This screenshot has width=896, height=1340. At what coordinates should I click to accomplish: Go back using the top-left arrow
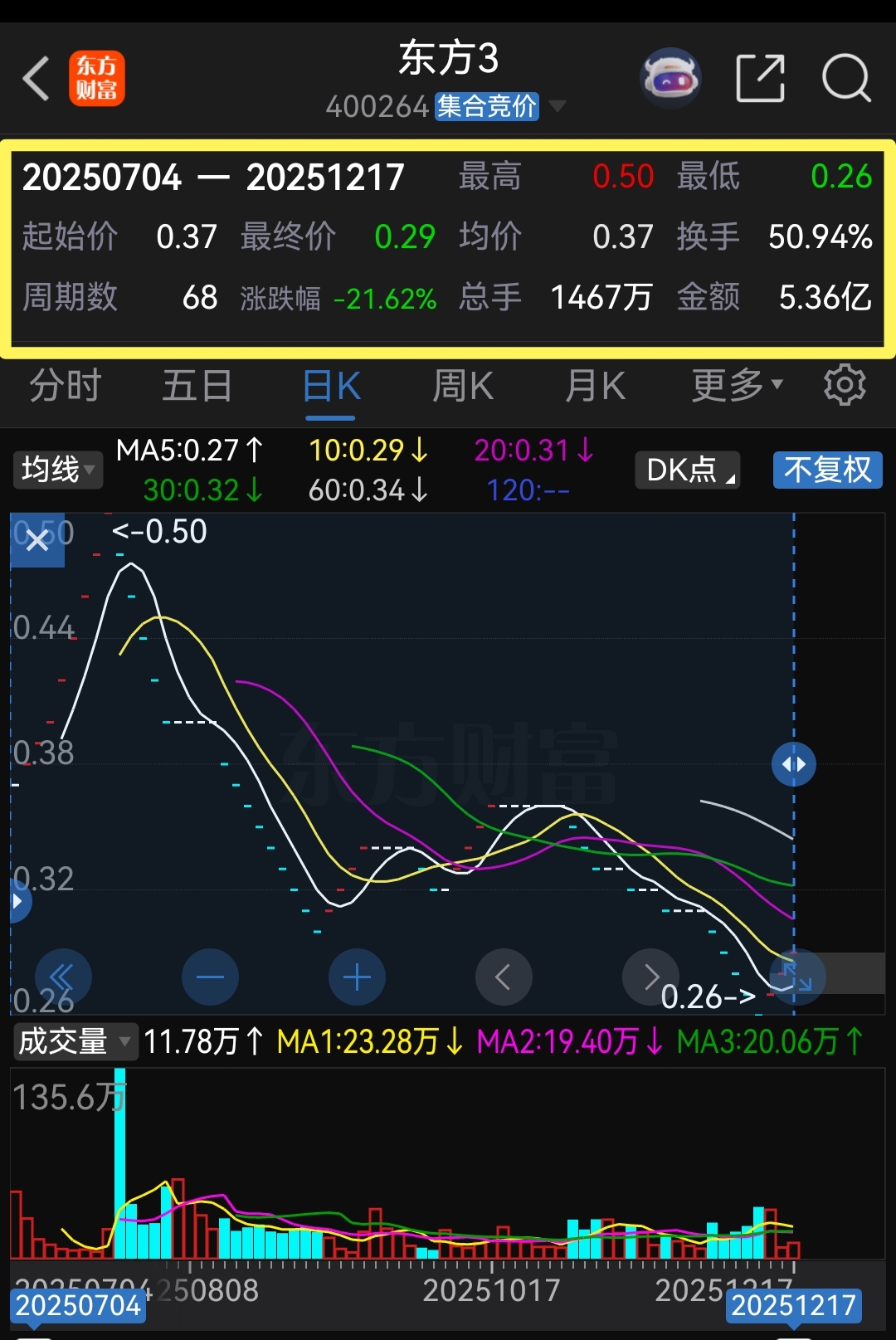click(x=36, y=79)
